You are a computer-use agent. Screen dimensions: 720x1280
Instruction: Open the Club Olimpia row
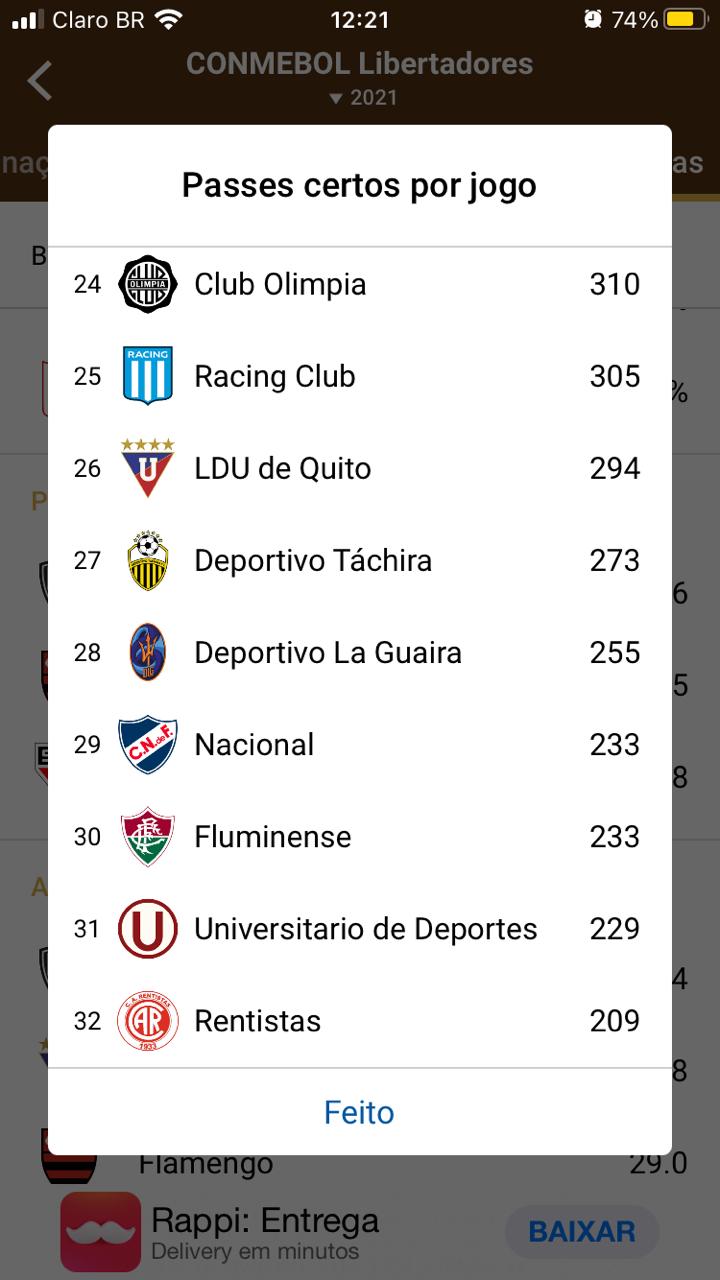pos(359,284)
